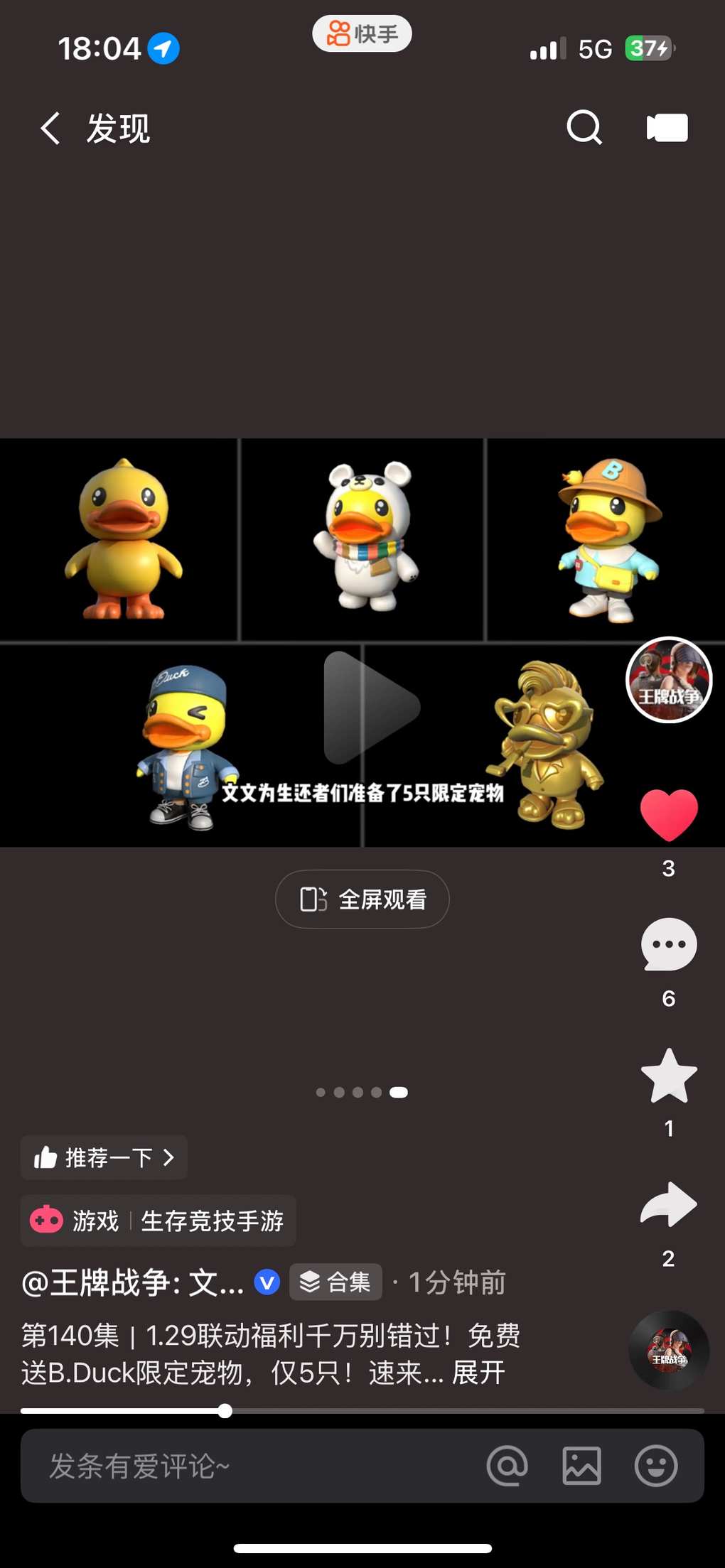Screen dimensions: 725x1568
Task: Share this video via the arrow icon
Action: pos(669,1205)
